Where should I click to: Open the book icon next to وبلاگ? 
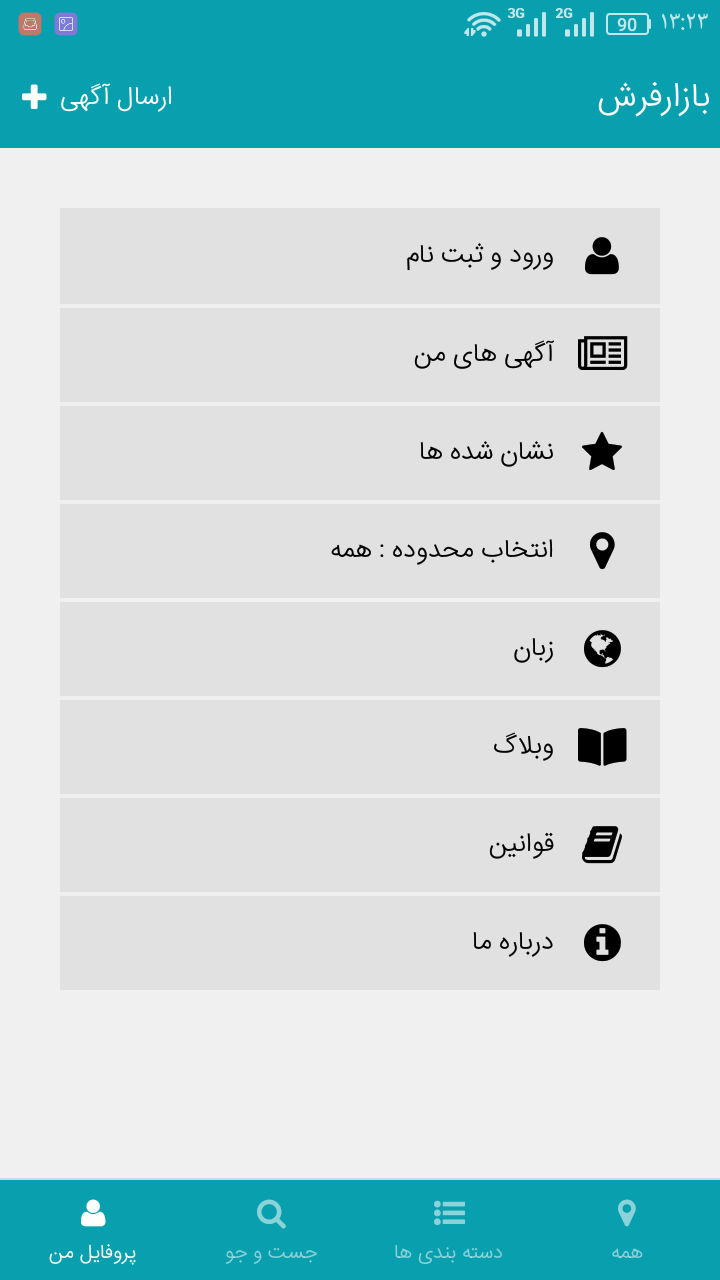[602, 746]
